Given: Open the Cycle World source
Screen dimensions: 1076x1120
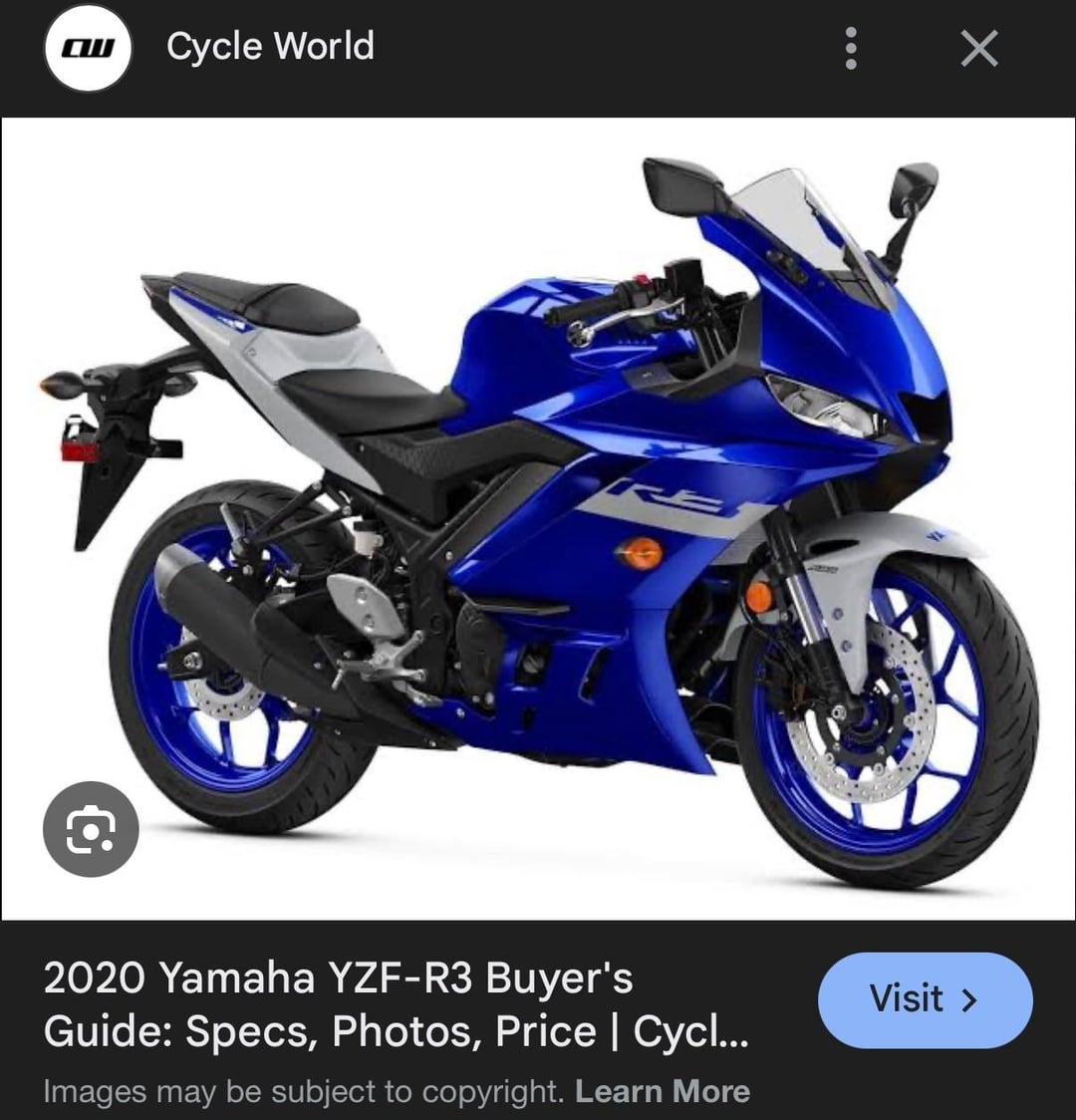Looking at the screenshot, I should coord(270,47).
